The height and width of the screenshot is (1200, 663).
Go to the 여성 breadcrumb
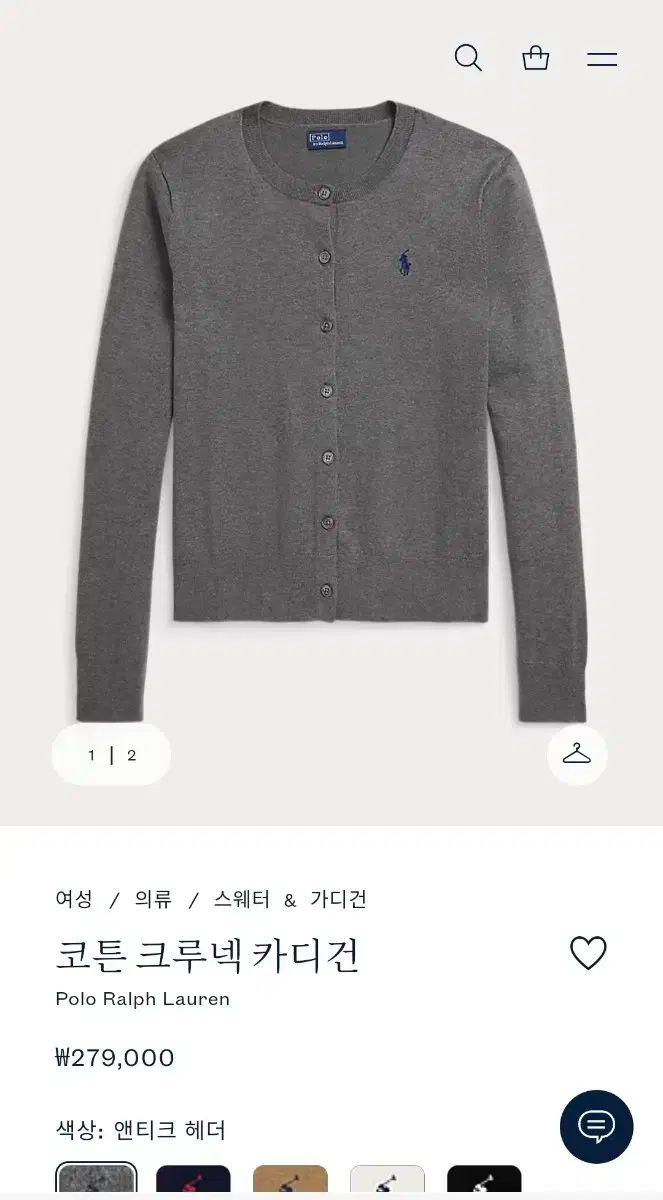74,899
